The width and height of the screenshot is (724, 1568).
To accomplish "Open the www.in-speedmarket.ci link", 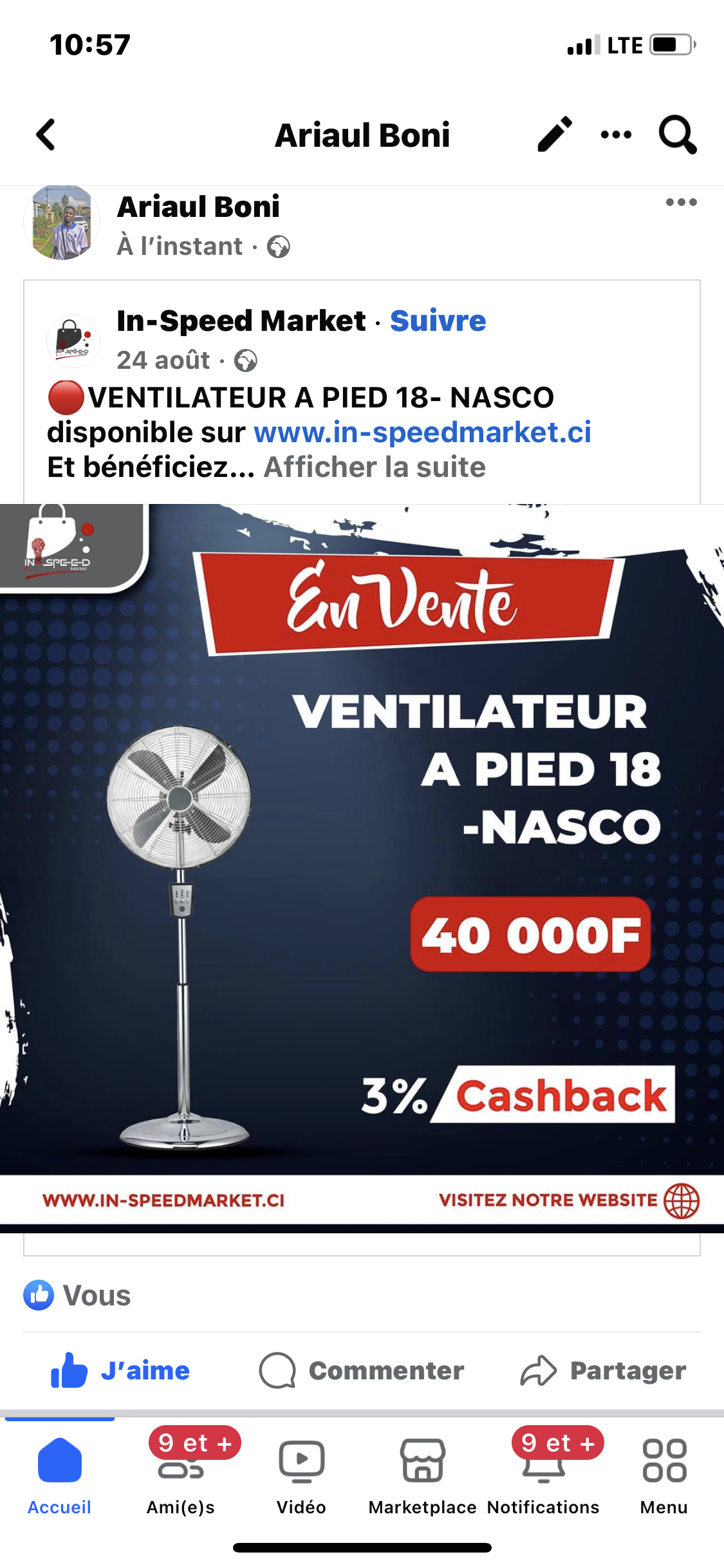I will pyautogui.click(x=422, y=432).
